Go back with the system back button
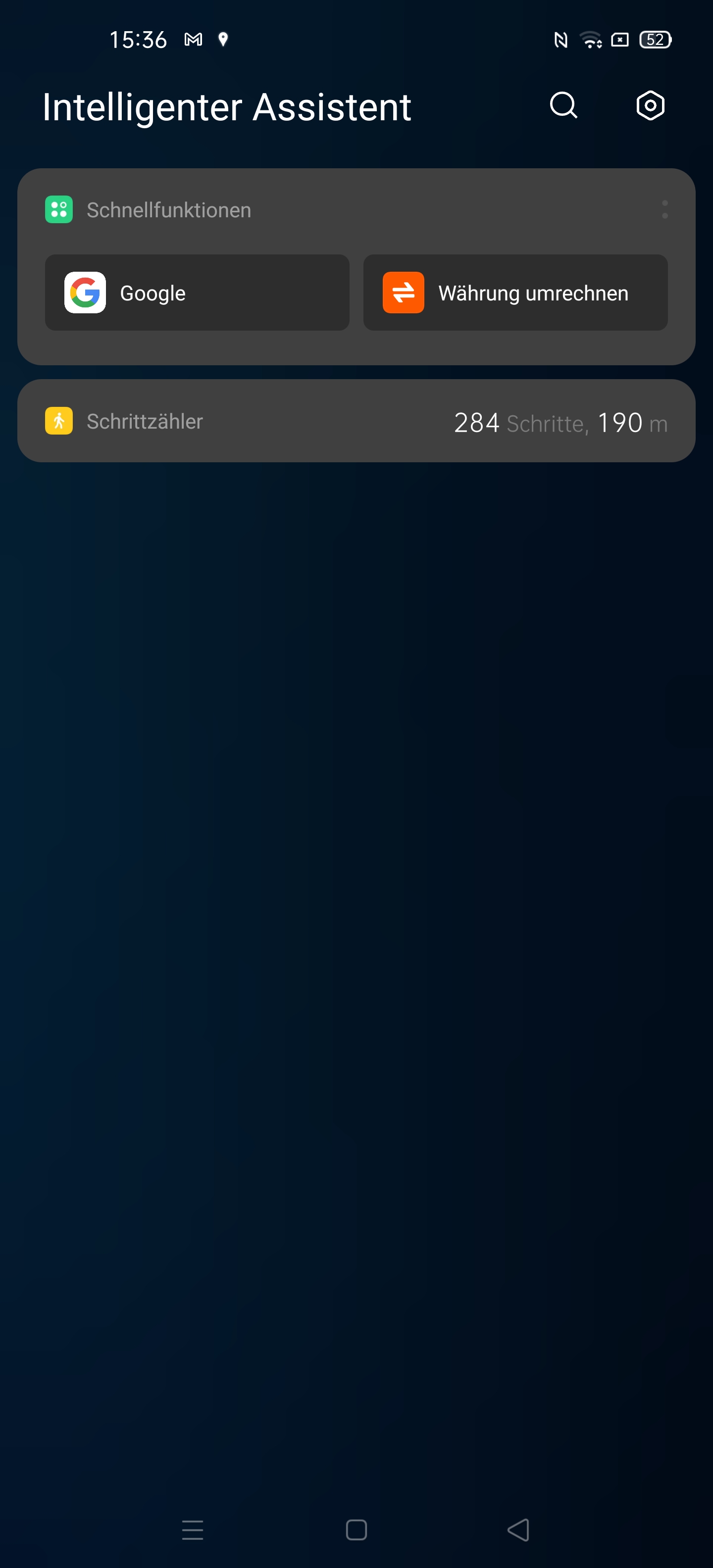This screenshot has width=713, height=1568. point(518,1529)
